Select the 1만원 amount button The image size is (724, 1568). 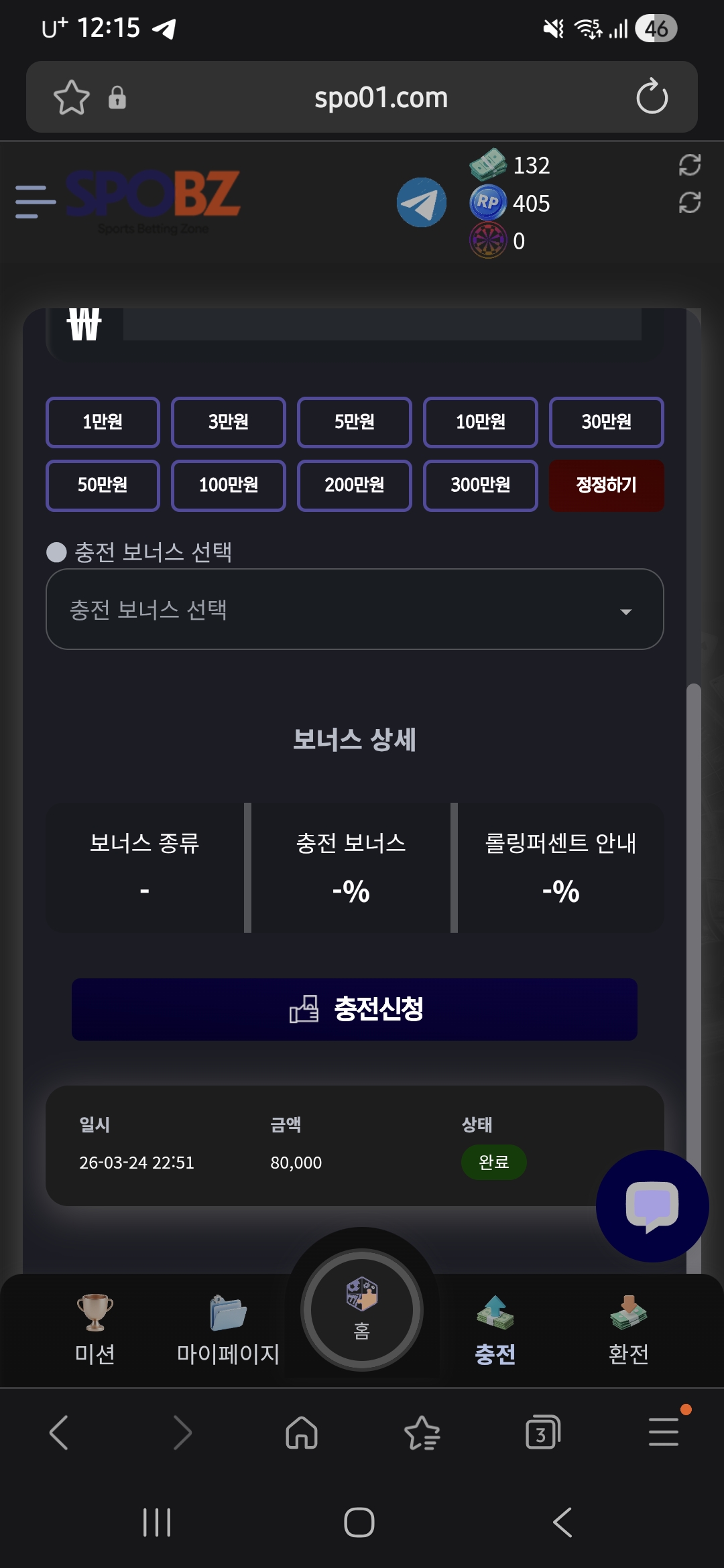pos(103,422)
